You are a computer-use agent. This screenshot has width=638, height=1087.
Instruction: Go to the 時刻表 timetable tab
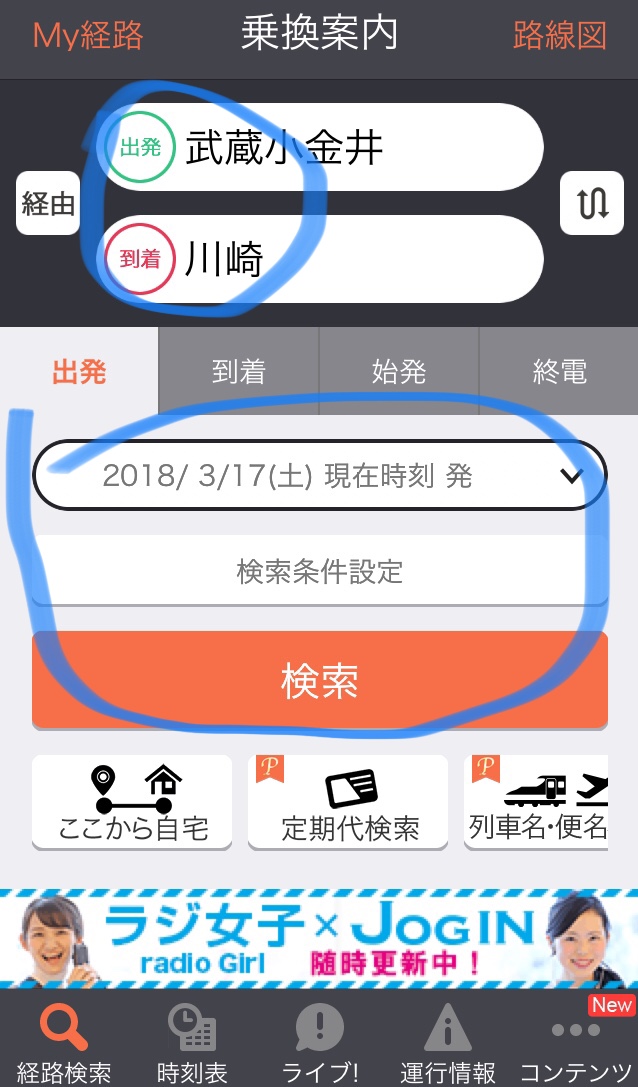pyautogui.click(x=192, y=1042)
